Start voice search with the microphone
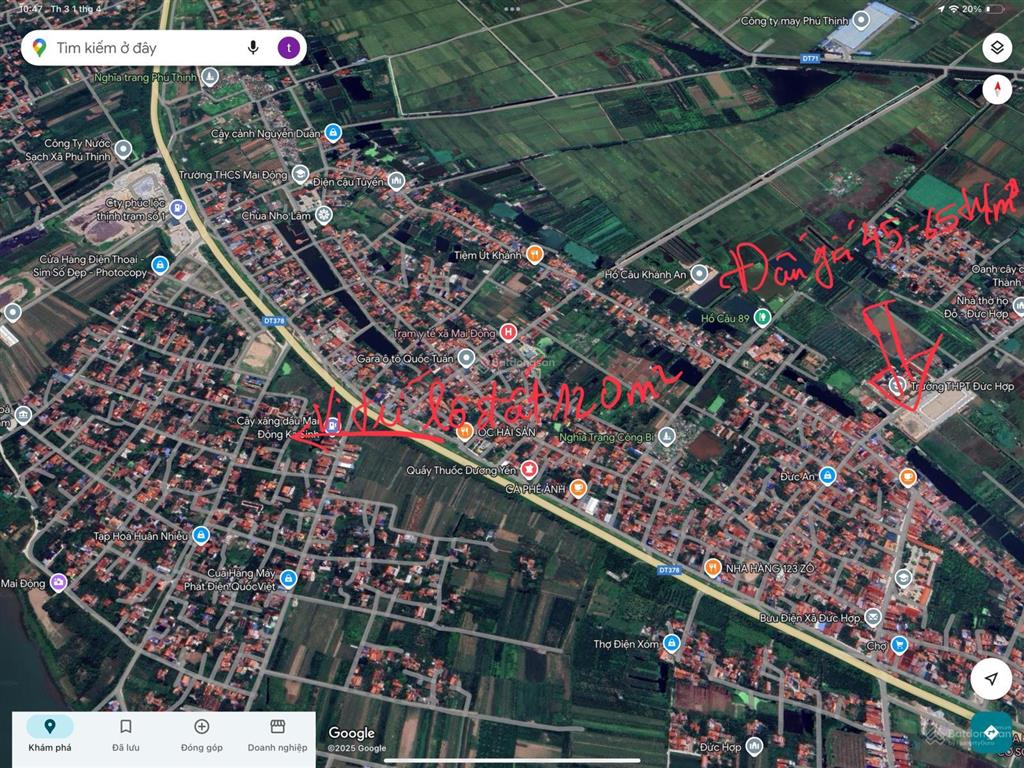The width and height of the screenshot is (1024, 768). coord(253,48)
